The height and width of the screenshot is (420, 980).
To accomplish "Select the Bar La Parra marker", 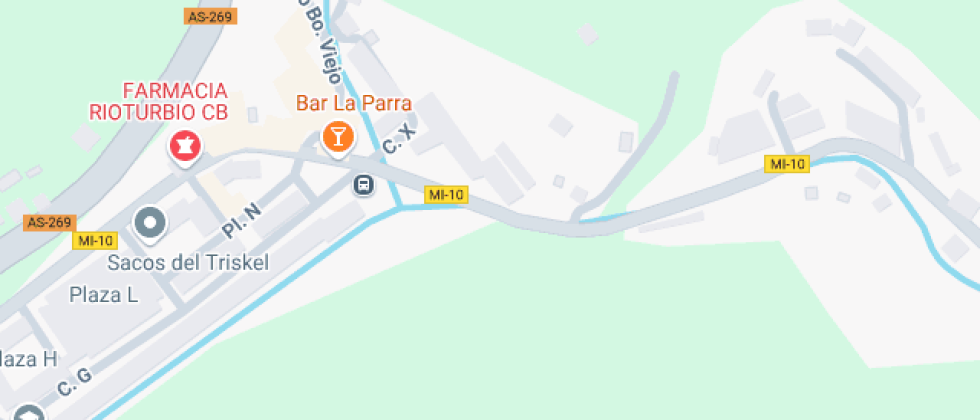I will pyautogui.click(x=337, y=136).
